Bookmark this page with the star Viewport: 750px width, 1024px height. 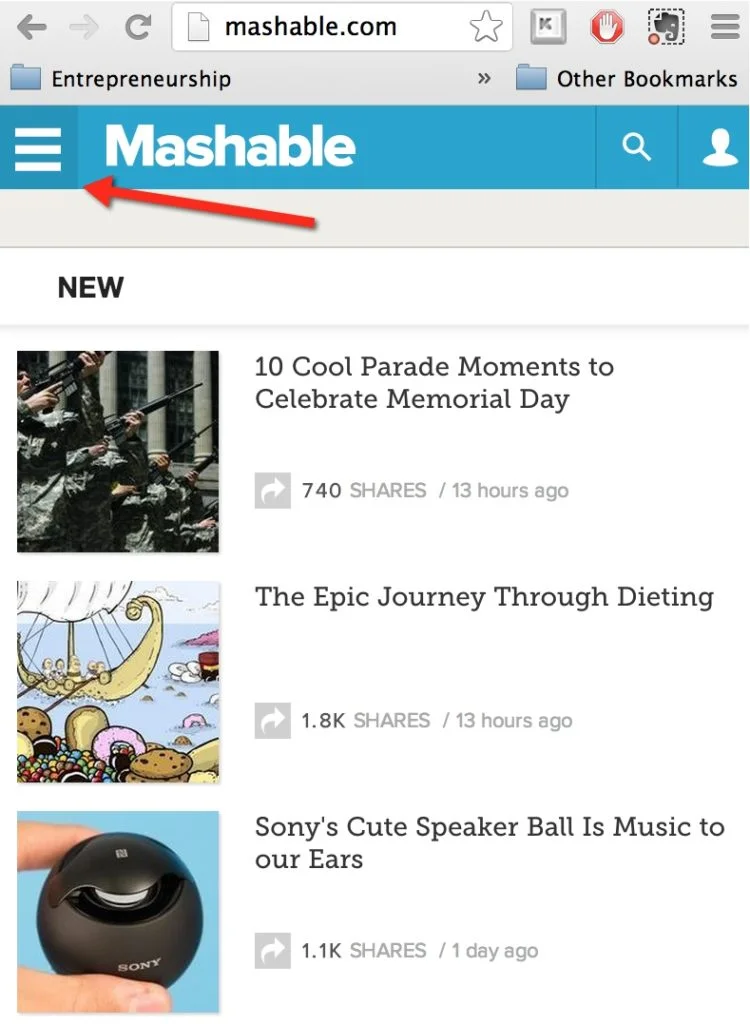(x=486, y=28)
